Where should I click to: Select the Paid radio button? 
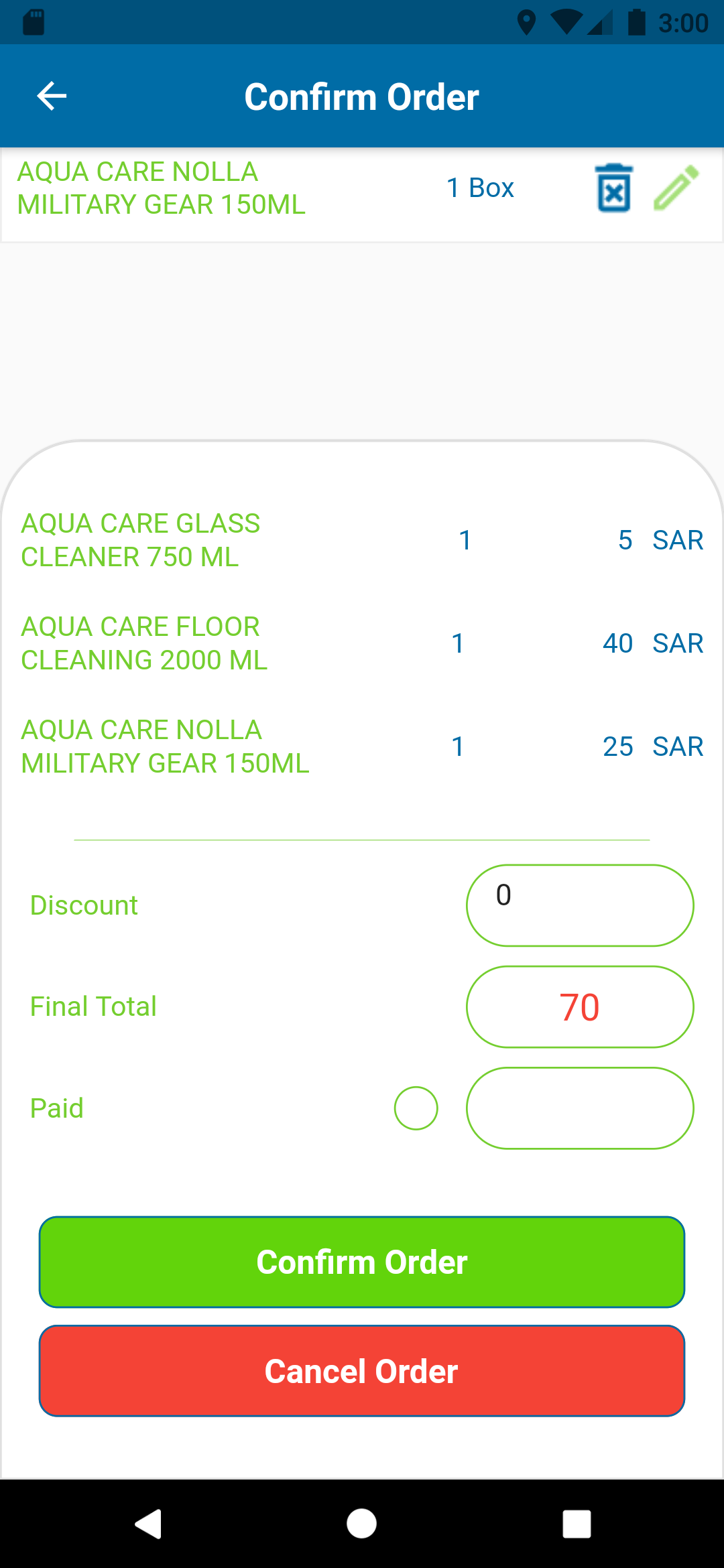point(416,1108)
